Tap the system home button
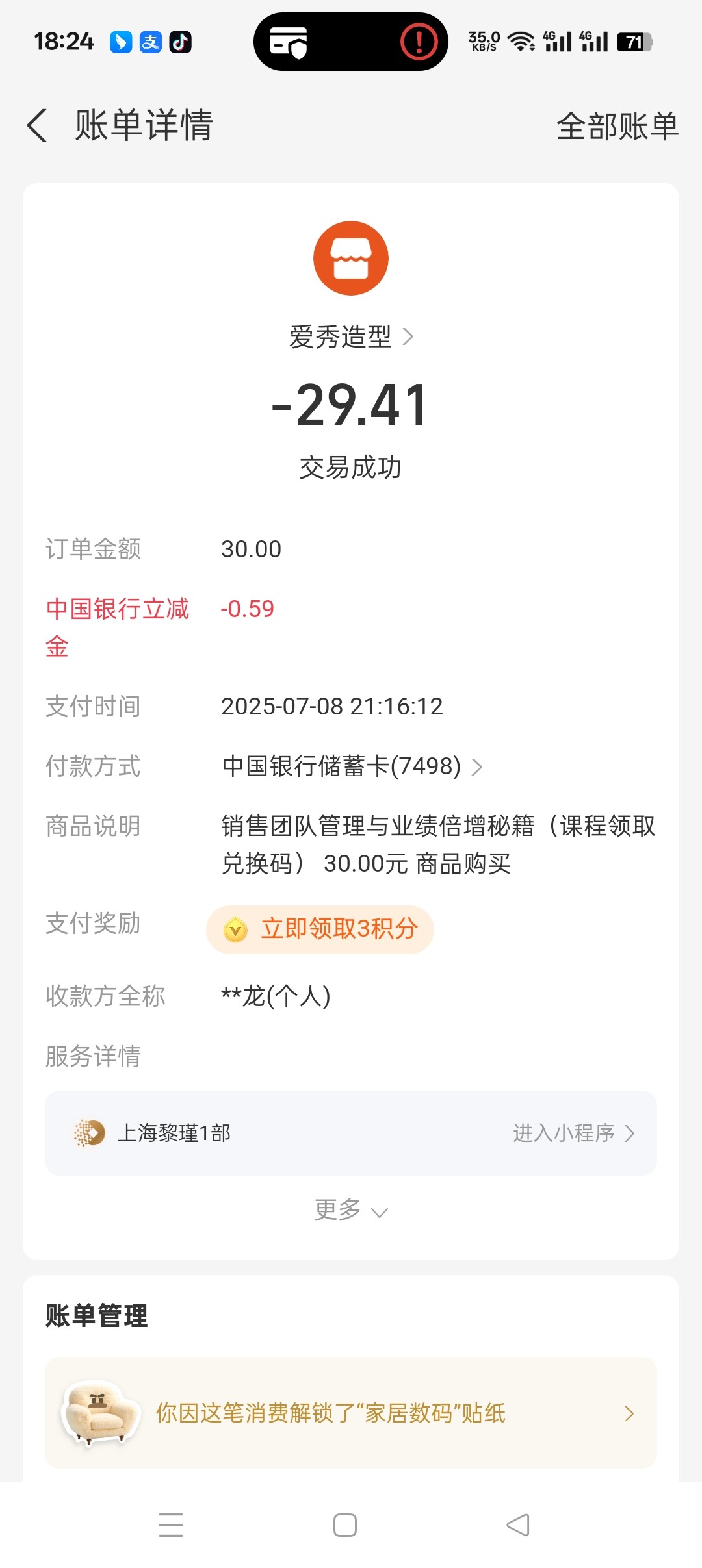The width and height of the screenshot is (702, 1568). 345,1525
